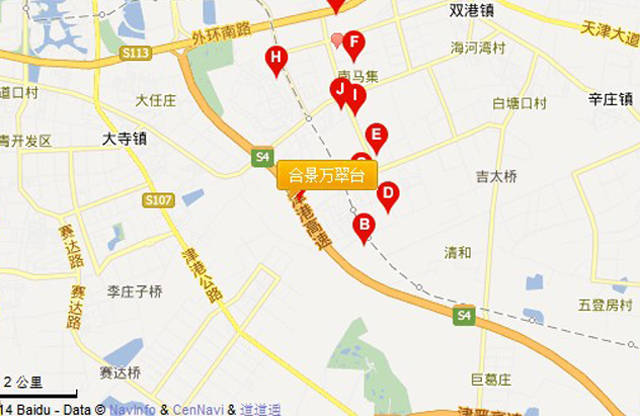The width and height of the screenshot is (640, 416).
Task: Tap the red marker labeled D
Action: [388, 193]
